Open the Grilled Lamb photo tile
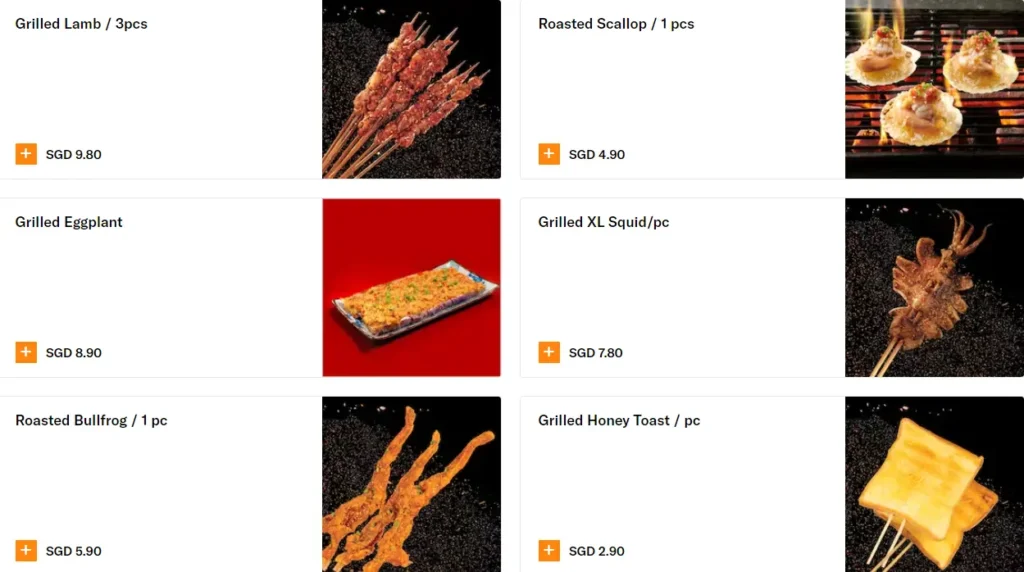 pyautogui.click(x=411, y=89)
